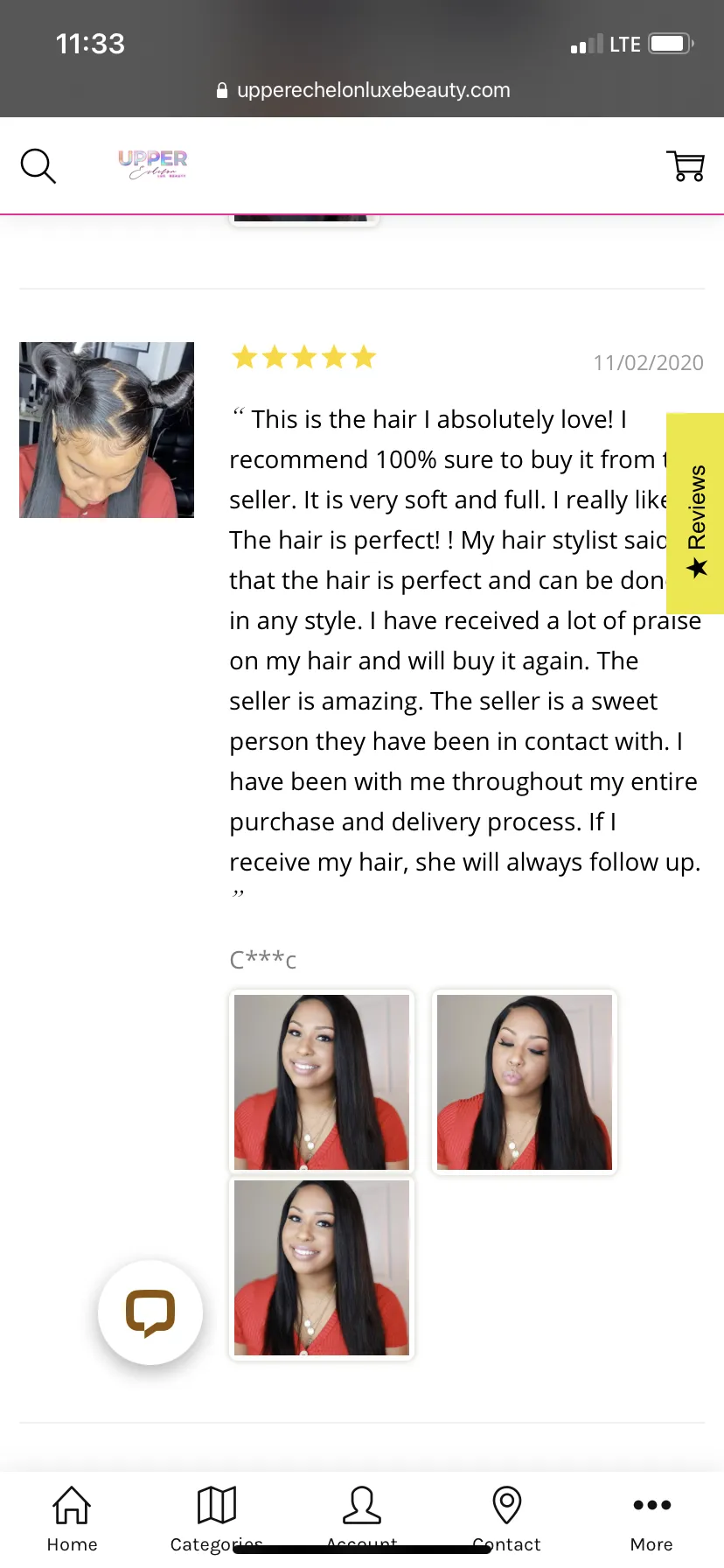Open the Contact tab

point(507,1520)
